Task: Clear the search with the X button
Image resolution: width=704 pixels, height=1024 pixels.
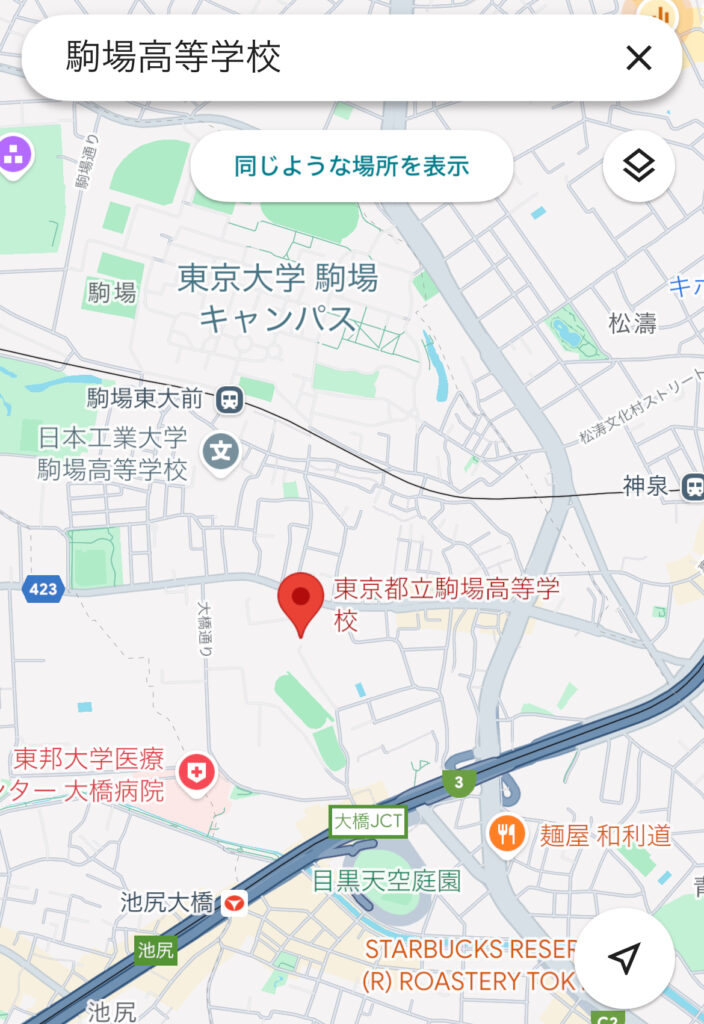Action: pyautogui.click(x=638, y=58)
